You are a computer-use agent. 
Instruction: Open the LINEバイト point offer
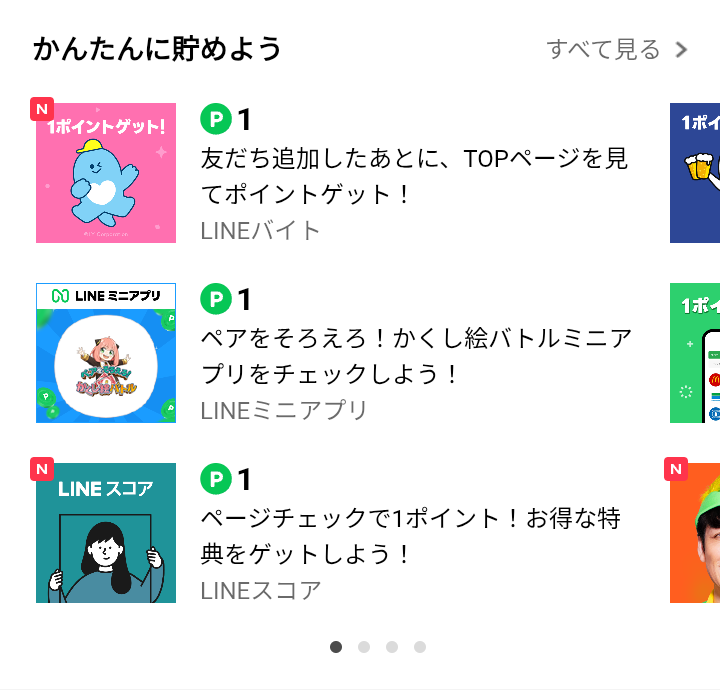[415, 174]
